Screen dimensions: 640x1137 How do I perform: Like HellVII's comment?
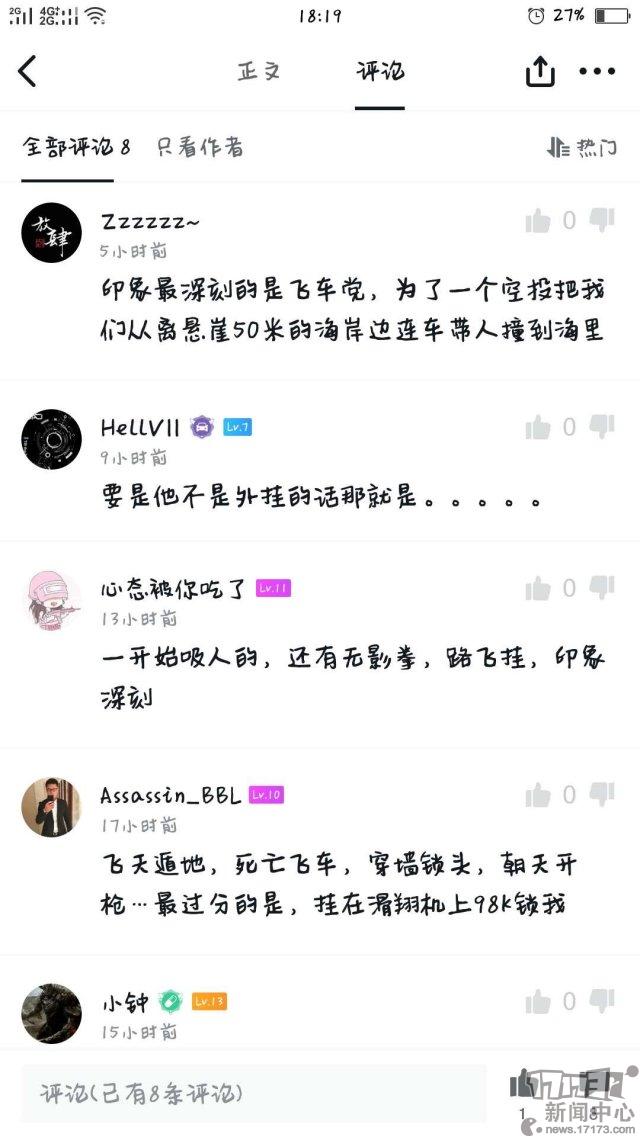click(x=538, y=428)
